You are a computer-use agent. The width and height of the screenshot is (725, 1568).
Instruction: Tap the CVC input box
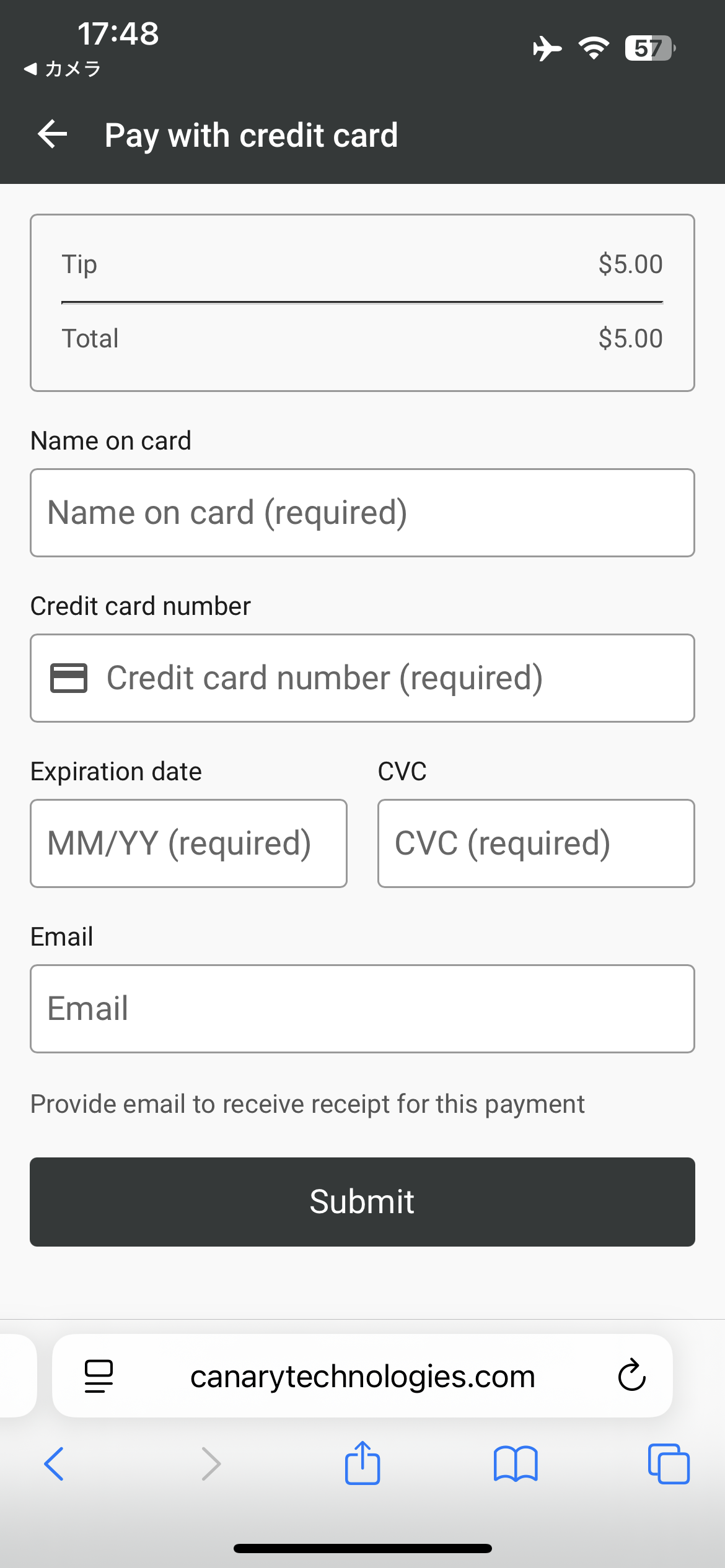[x=536, y=843]
